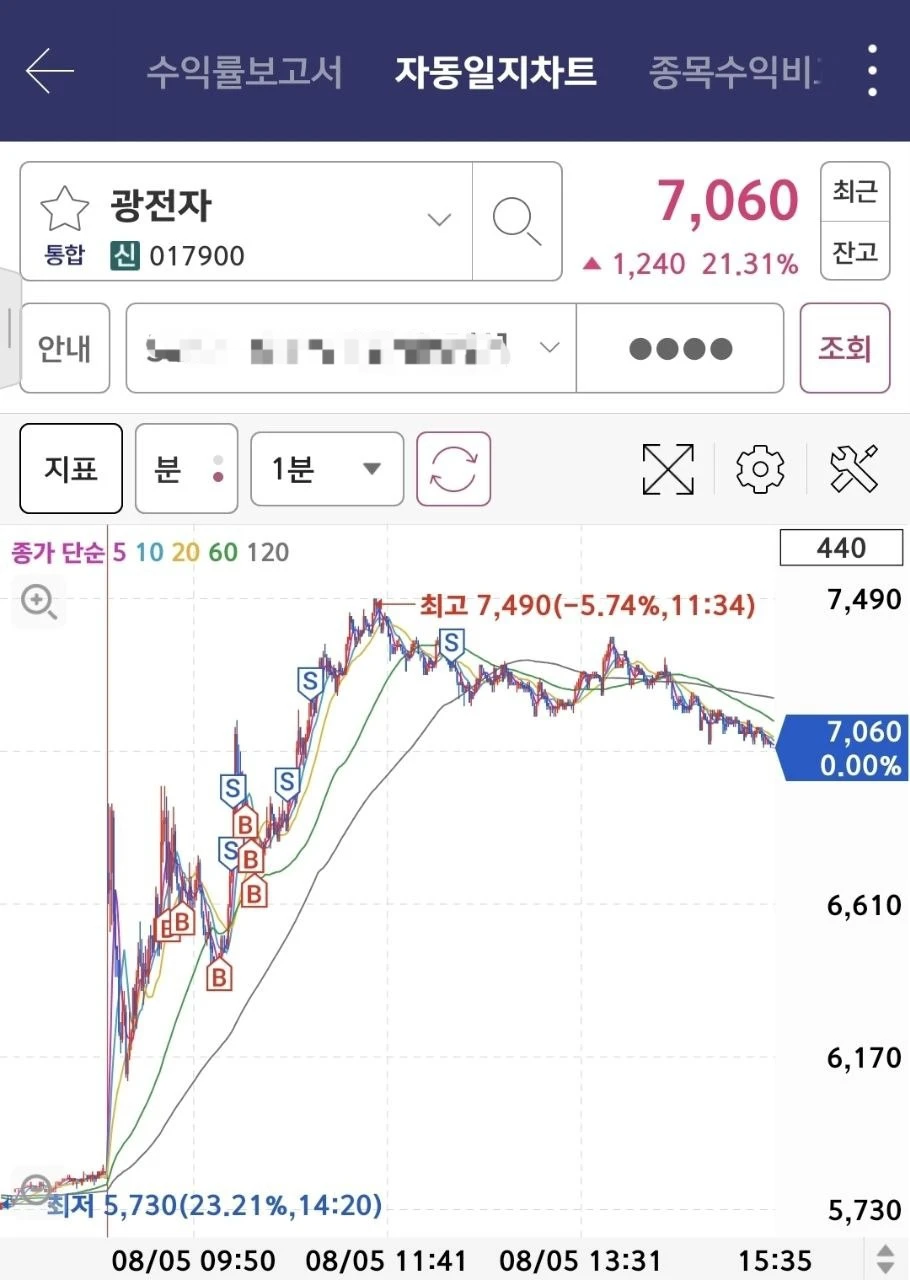The image size is (910, 1280).
Task: Enter the account password field
Action: 680,348
